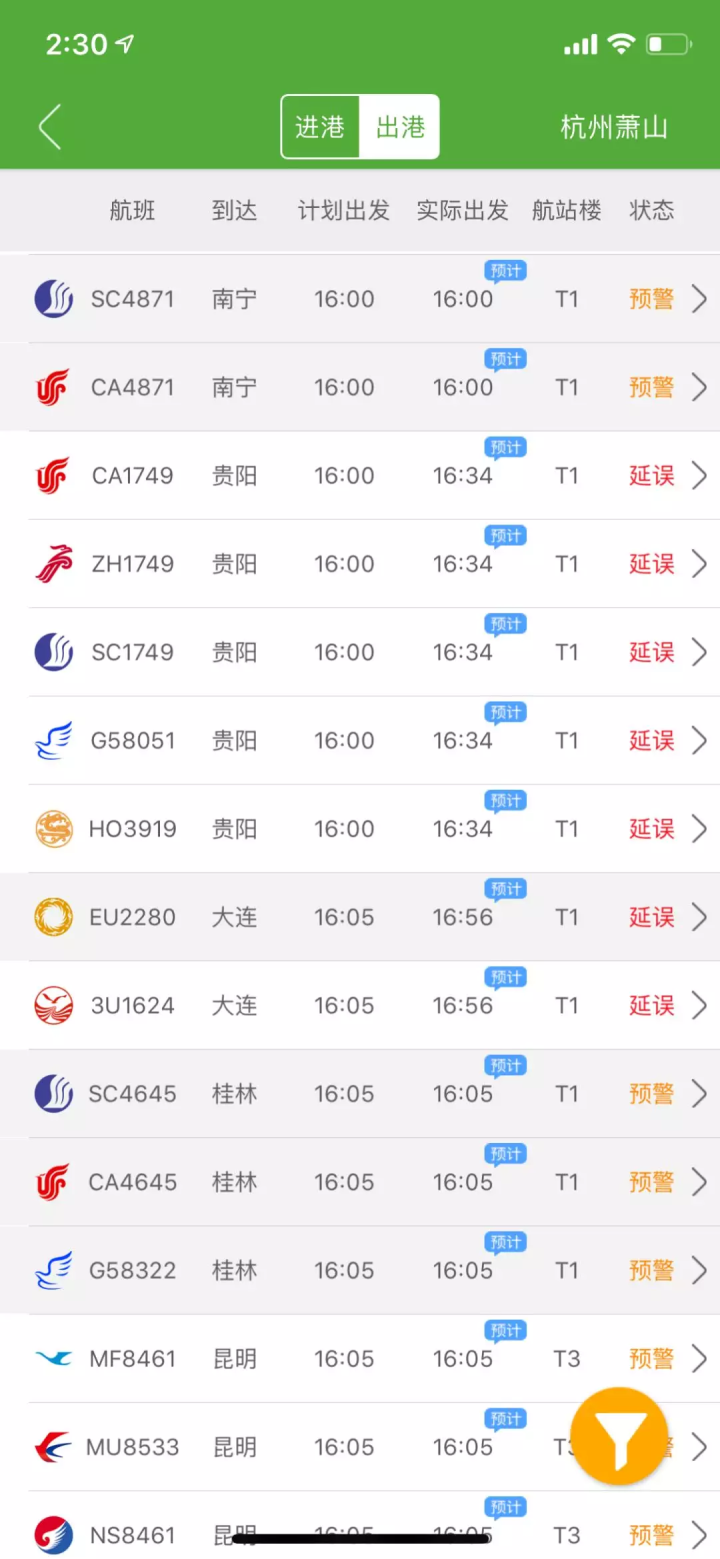Image resolution: width=720 pixels, height=1559 pixels.
Task: Open flight 3U1624 details
Action: (360, 1005)
